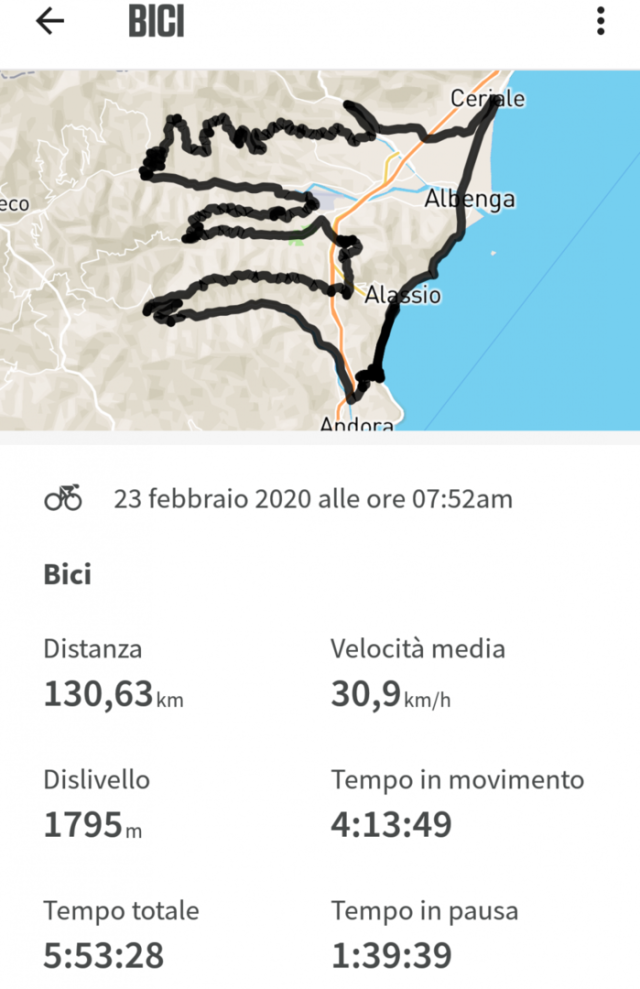Open the ride route map
Screen dimensions: 640x989
[320, 250]
